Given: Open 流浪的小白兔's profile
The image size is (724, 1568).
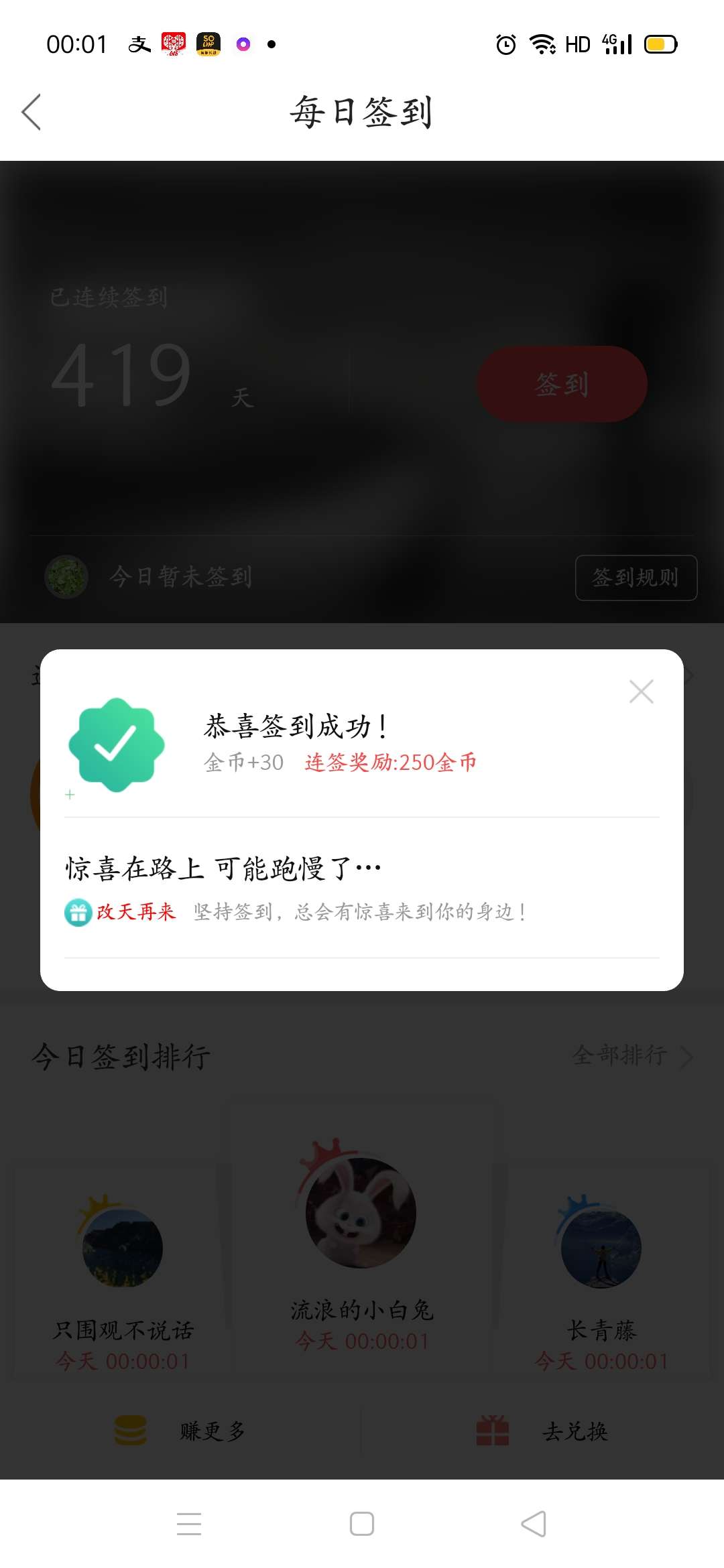Looking at the screenshot, I should point(361,1213).
